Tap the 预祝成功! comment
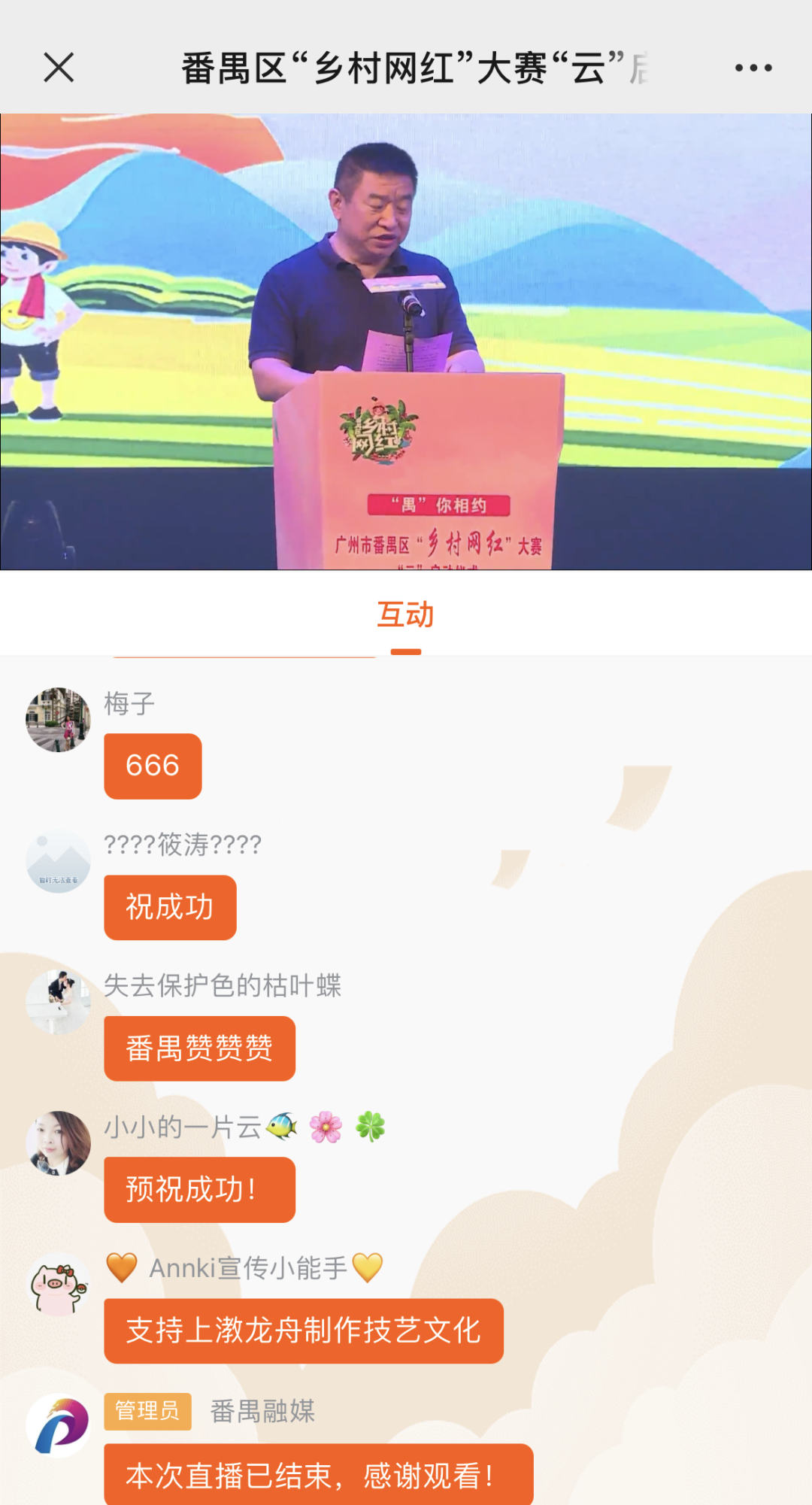The image size is (812, 1505). (x=199, y=1190)
